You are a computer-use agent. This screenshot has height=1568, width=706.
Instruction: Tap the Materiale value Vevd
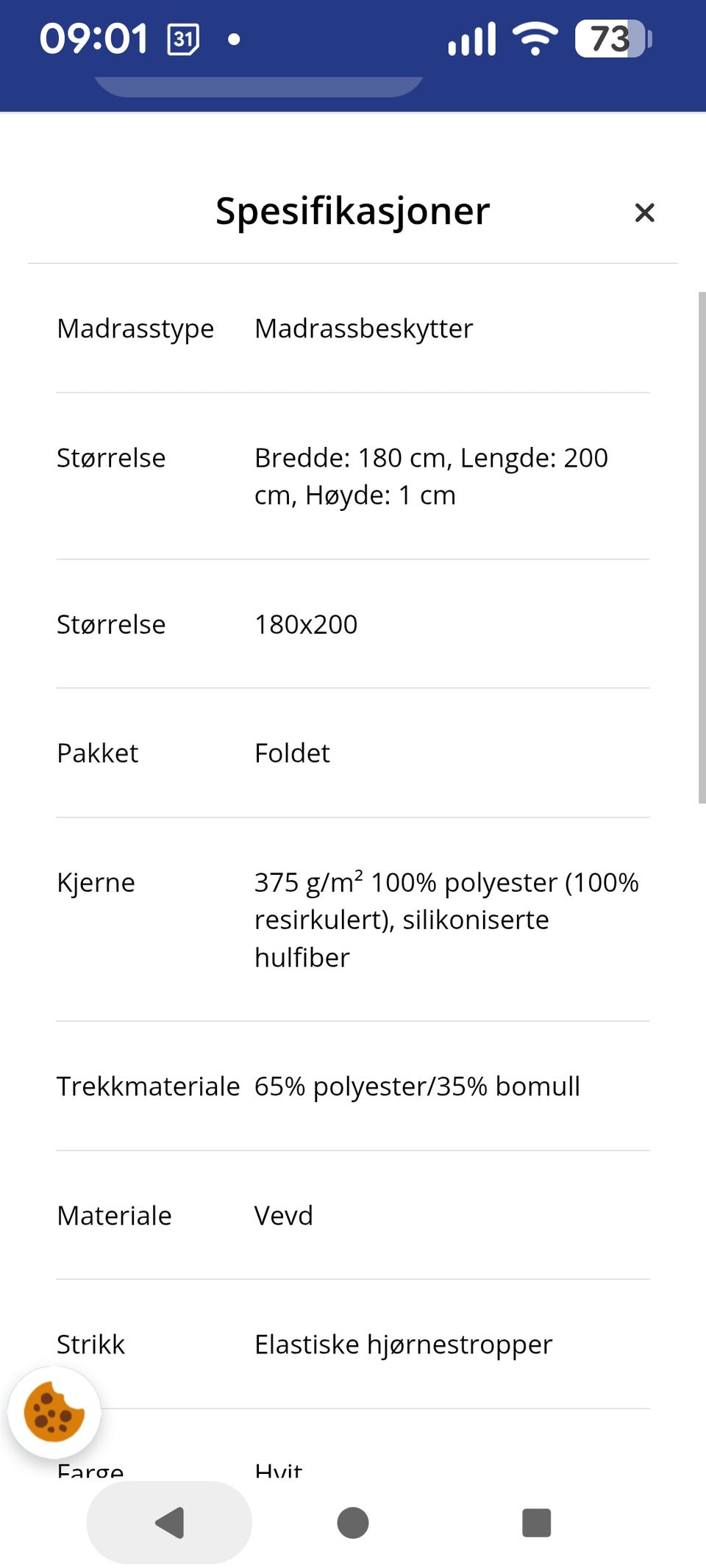(283, 1215)
